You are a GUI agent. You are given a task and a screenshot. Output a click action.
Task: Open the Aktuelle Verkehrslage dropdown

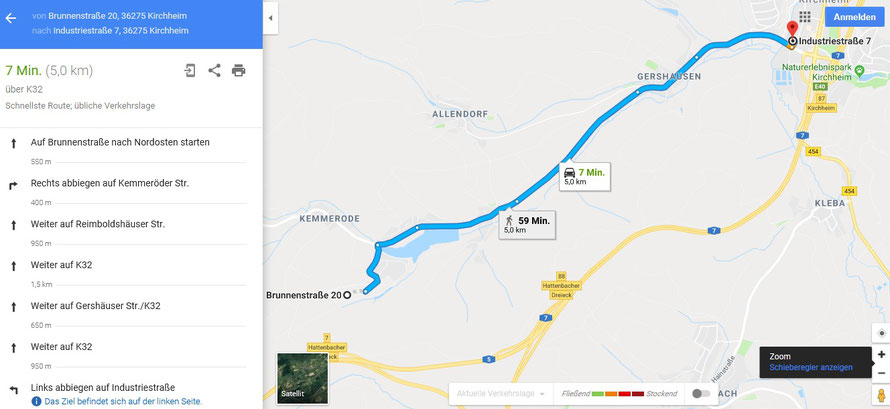click(x=500, y=394)
